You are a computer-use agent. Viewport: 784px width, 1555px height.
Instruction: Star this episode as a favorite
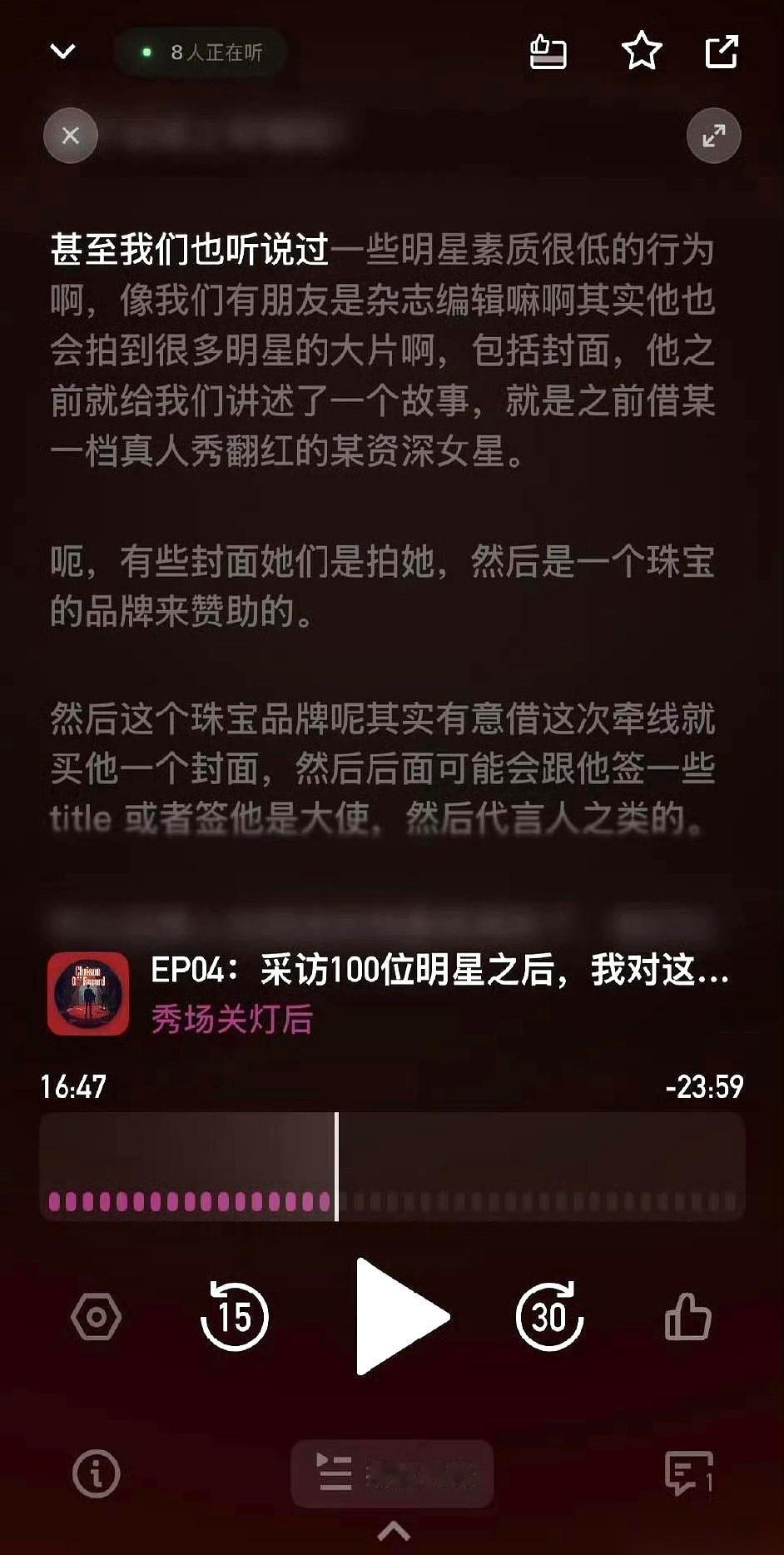tap(639, 52)
